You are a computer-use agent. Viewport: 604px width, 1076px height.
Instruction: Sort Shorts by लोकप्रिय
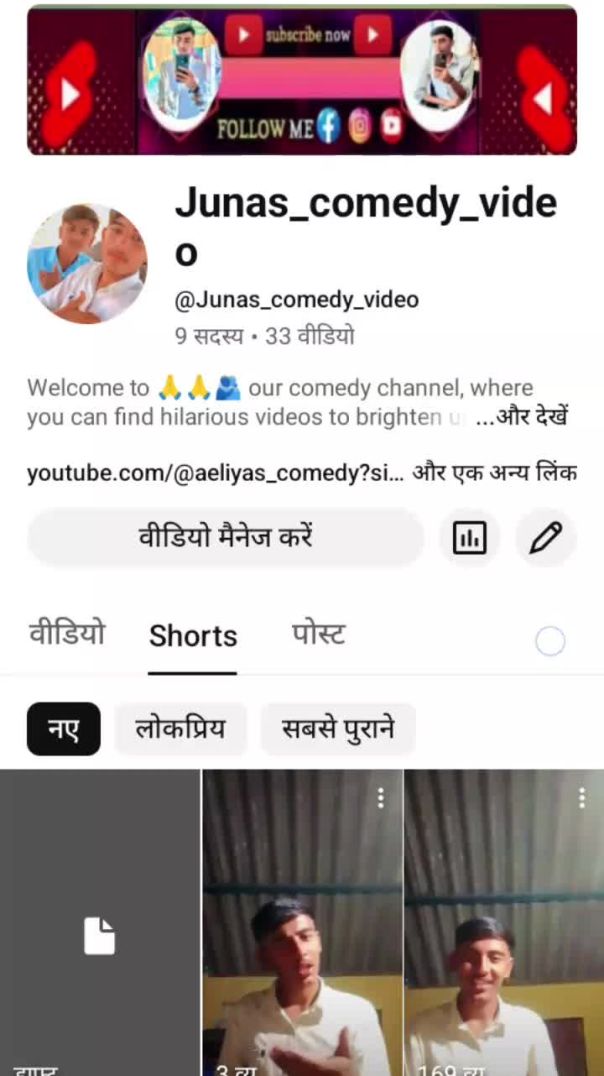coord(180,729)
